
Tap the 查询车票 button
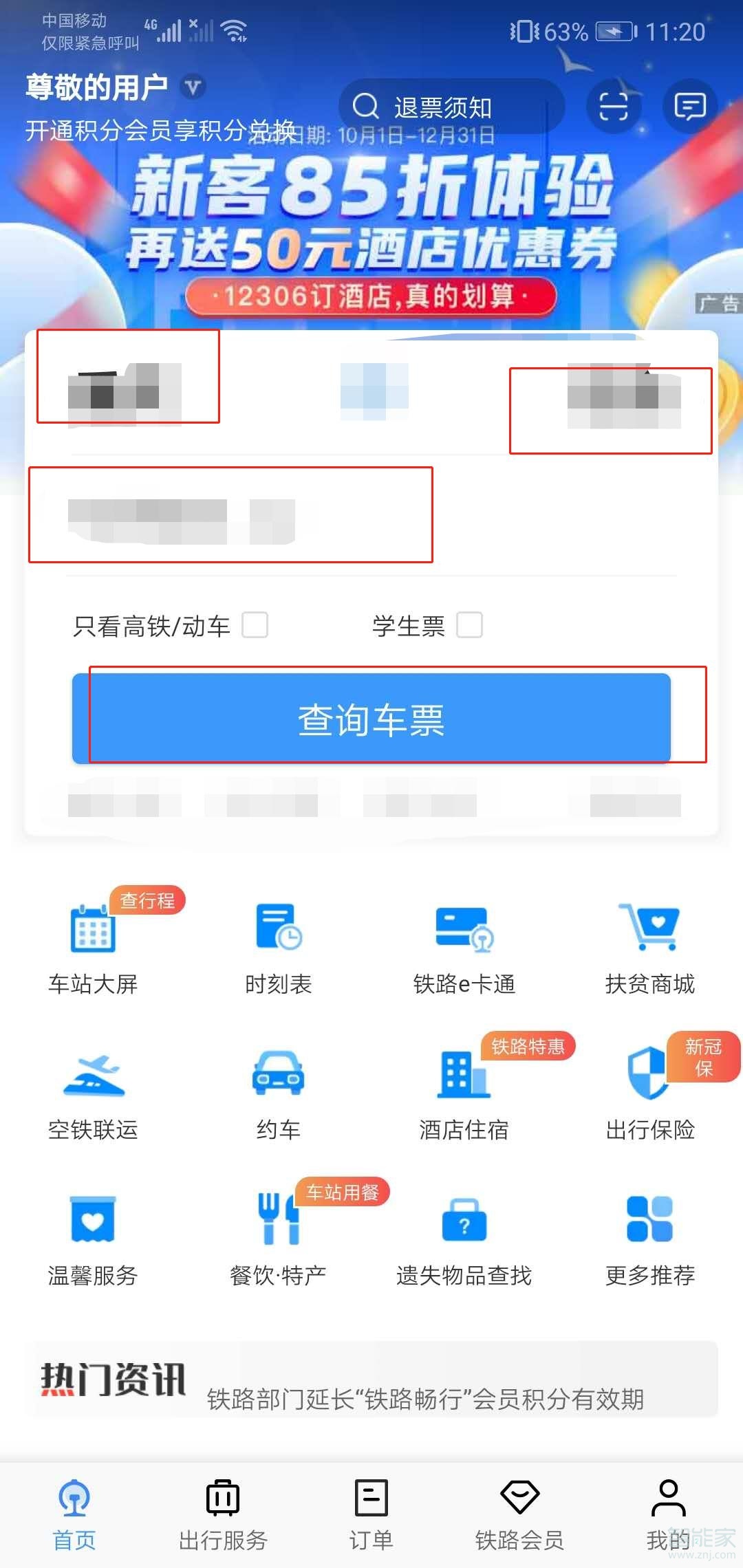tap(371, 719)
